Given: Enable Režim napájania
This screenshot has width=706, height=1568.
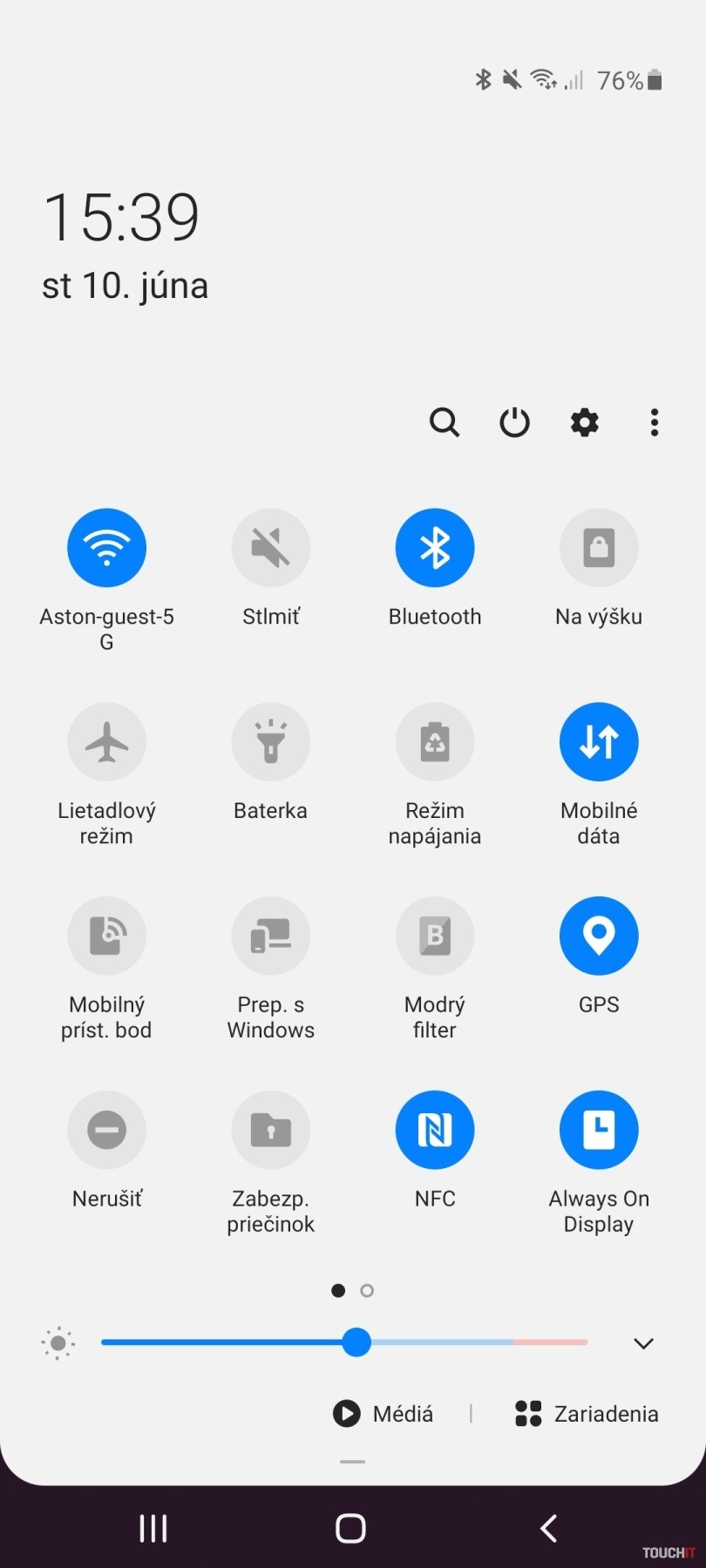Looking at the screenshot, I should point(434,742).
